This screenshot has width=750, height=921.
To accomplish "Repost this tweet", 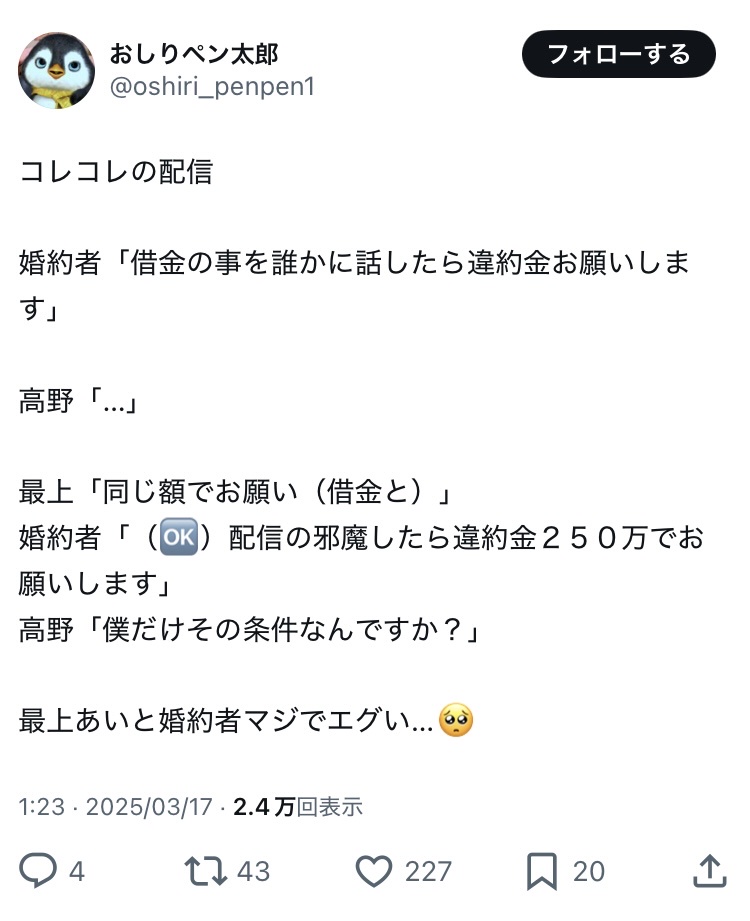I will coord(206,871).
